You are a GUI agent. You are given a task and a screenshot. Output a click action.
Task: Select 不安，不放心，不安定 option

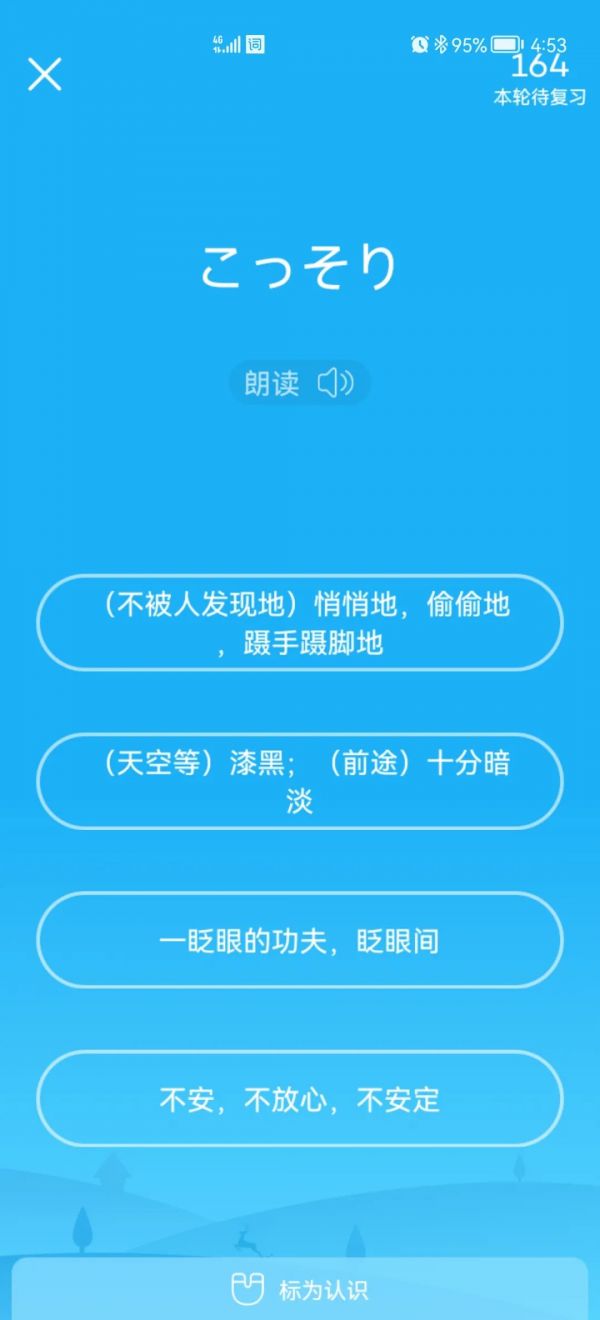click(300, 1099)
